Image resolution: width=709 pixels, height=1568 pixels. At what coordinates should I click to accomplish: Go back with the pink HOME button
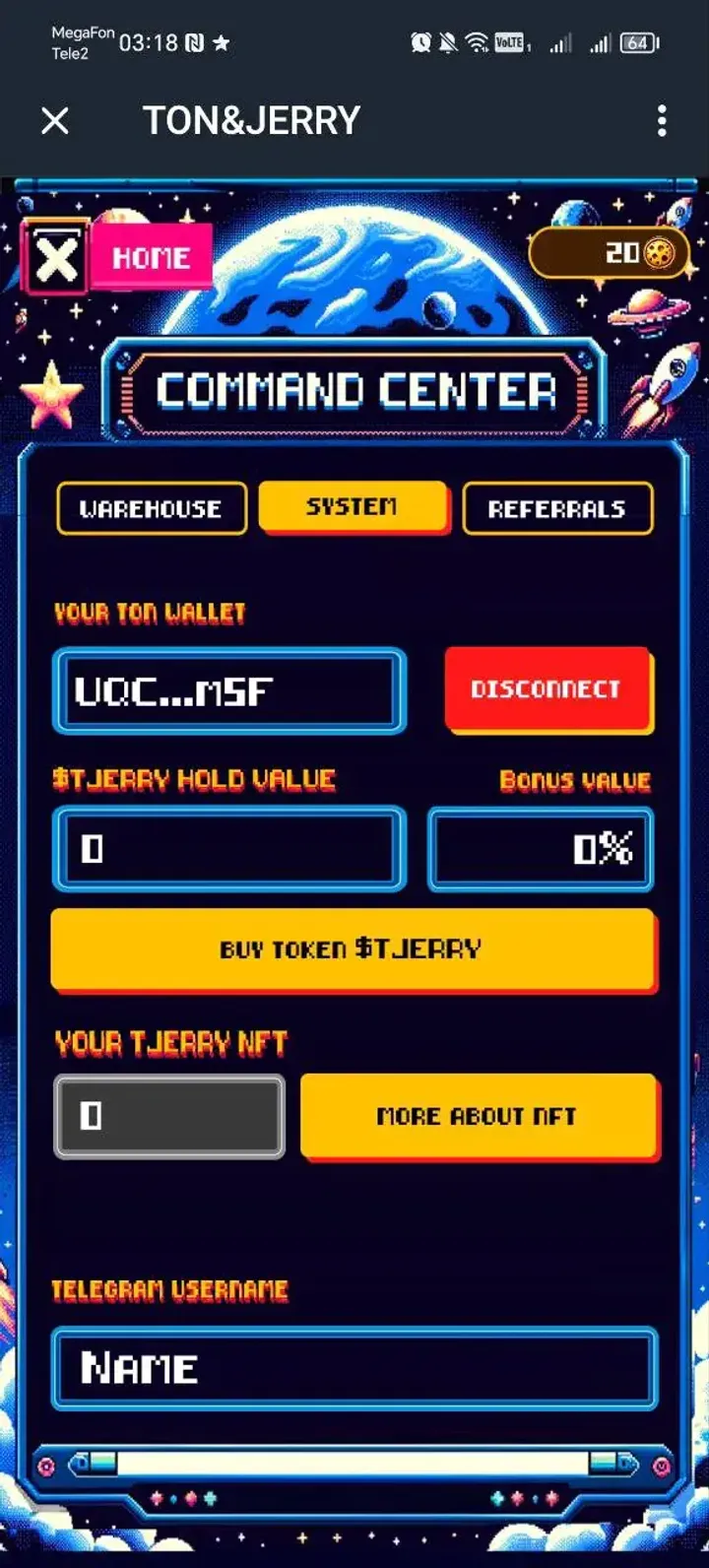(x=151, y=257)
